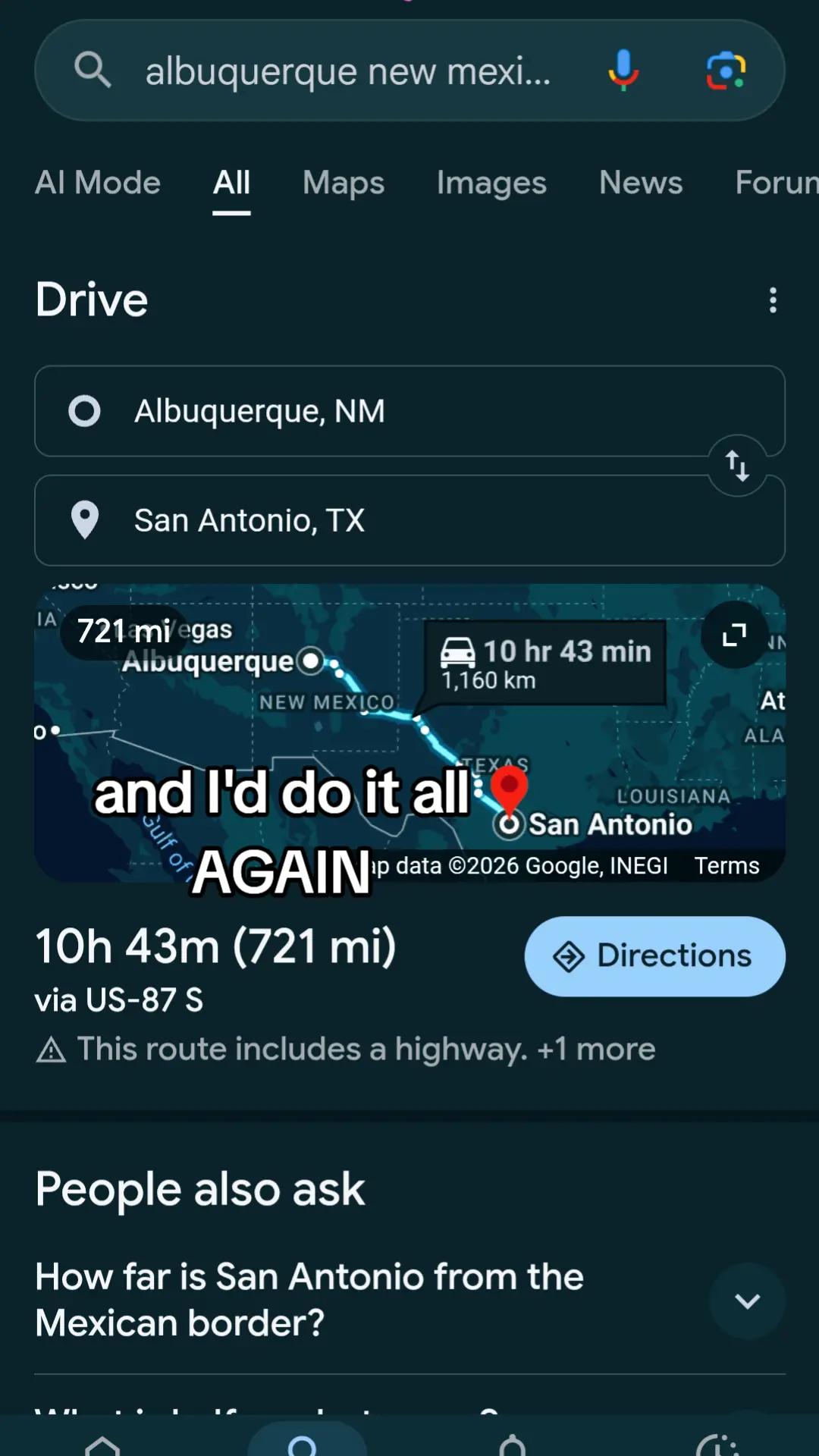
Task: Switch to the News tab
Action: click(641, 183)
